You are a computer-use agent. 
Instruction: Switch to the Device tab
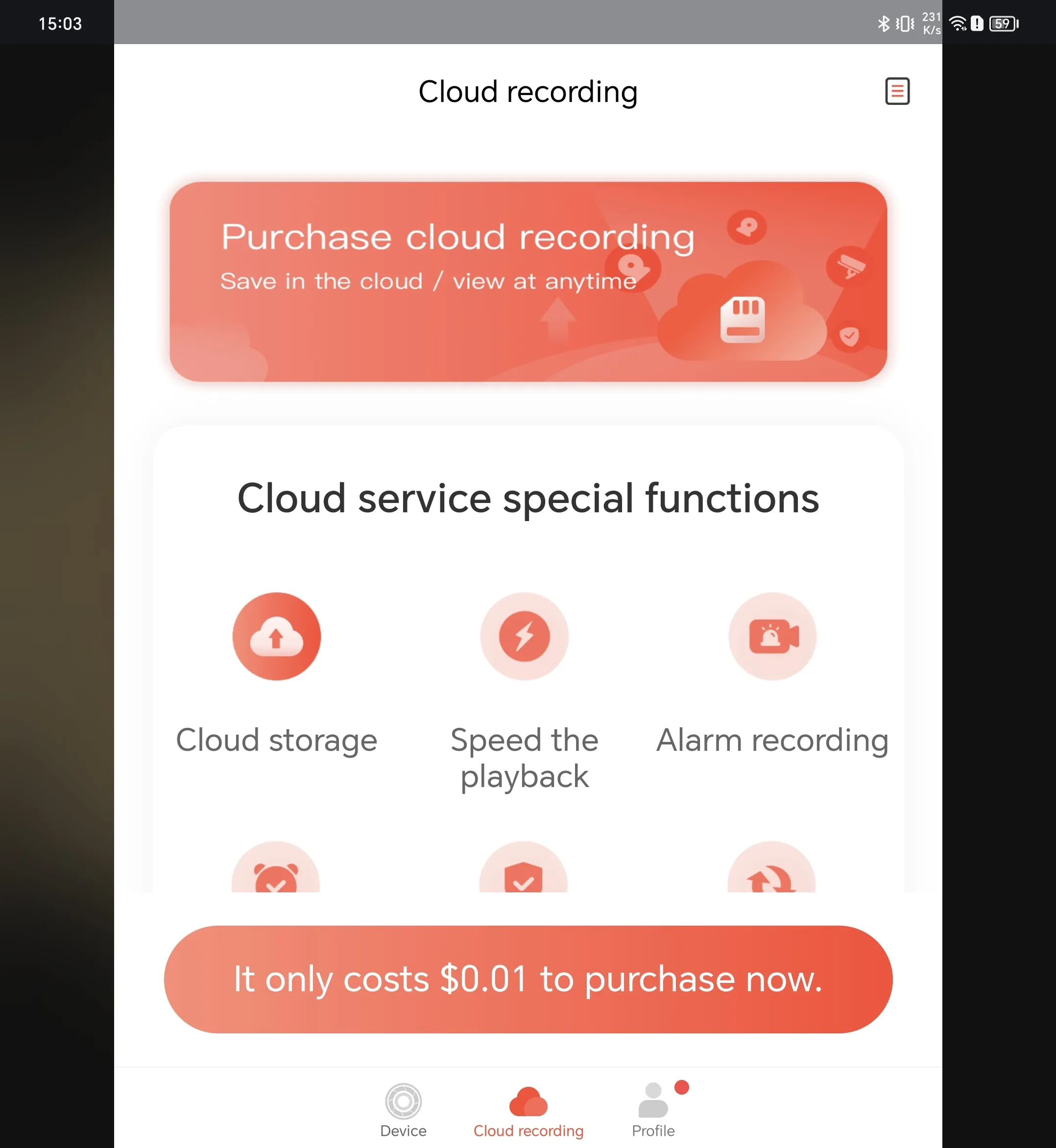404,1108
